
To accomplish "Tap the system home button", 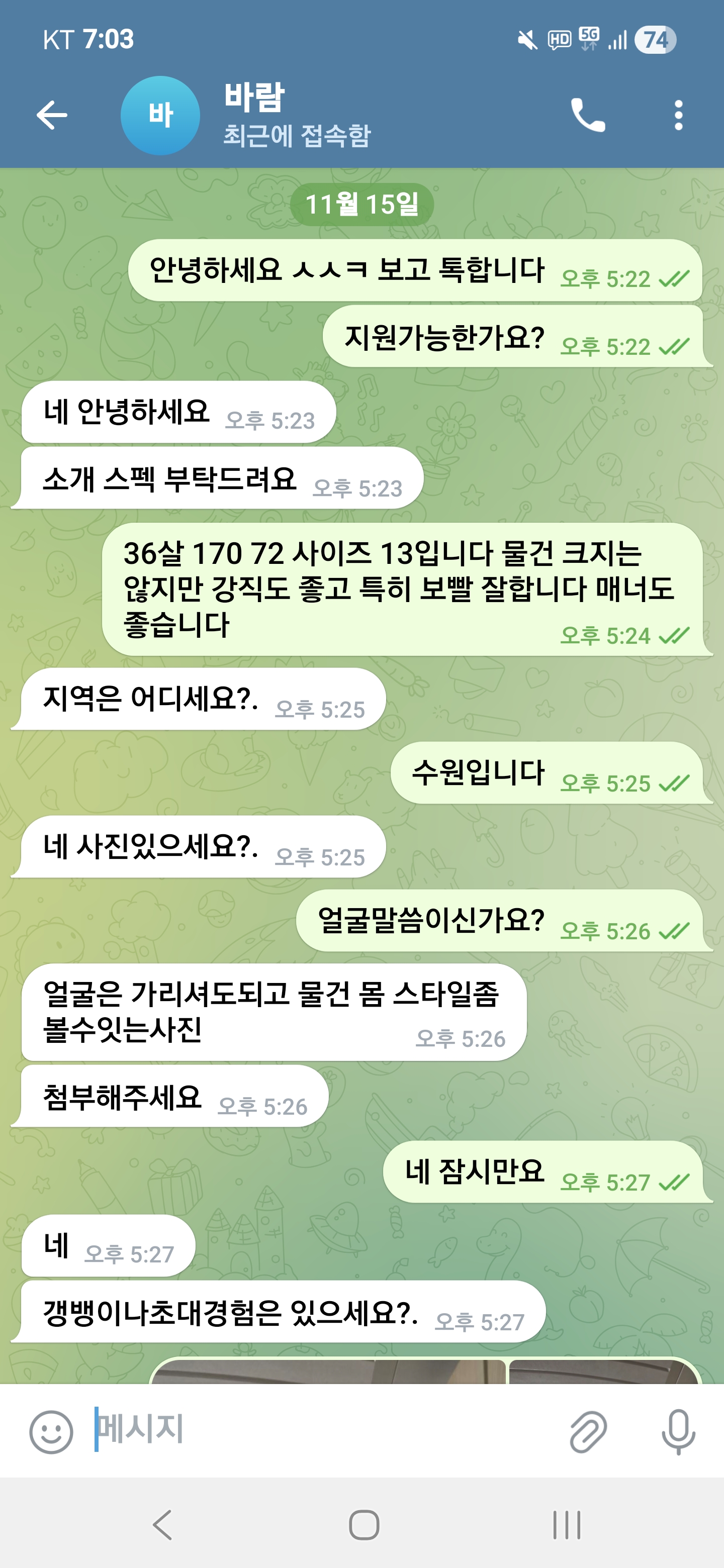I will click(364, 1525).
